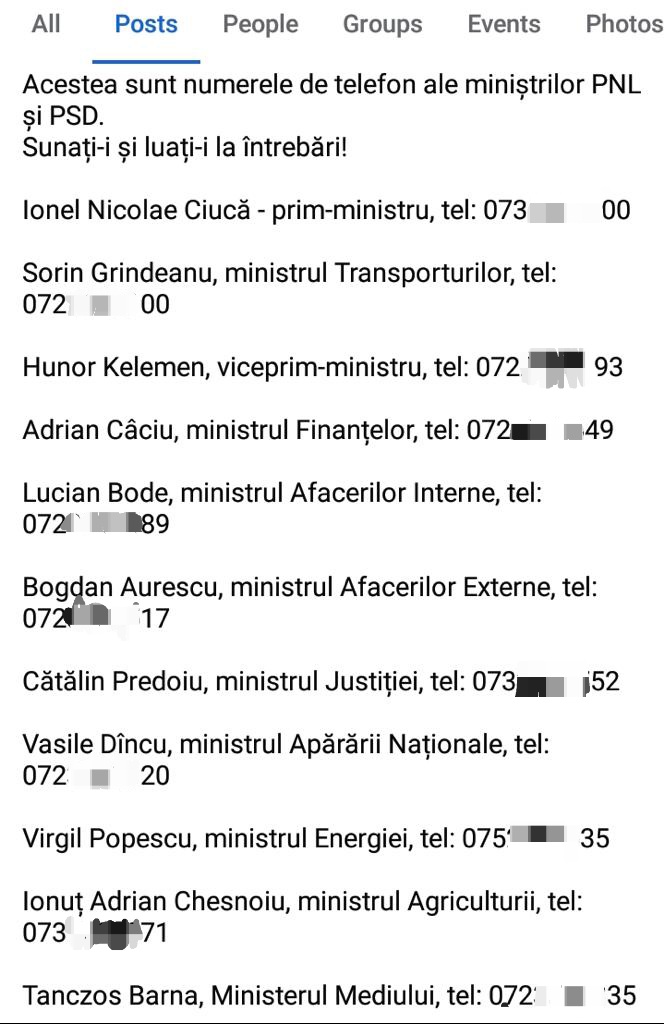The image size is (664, 1024).
Task: Switch to the All tab
Action: pyautogui.click(x=46, y=24)
